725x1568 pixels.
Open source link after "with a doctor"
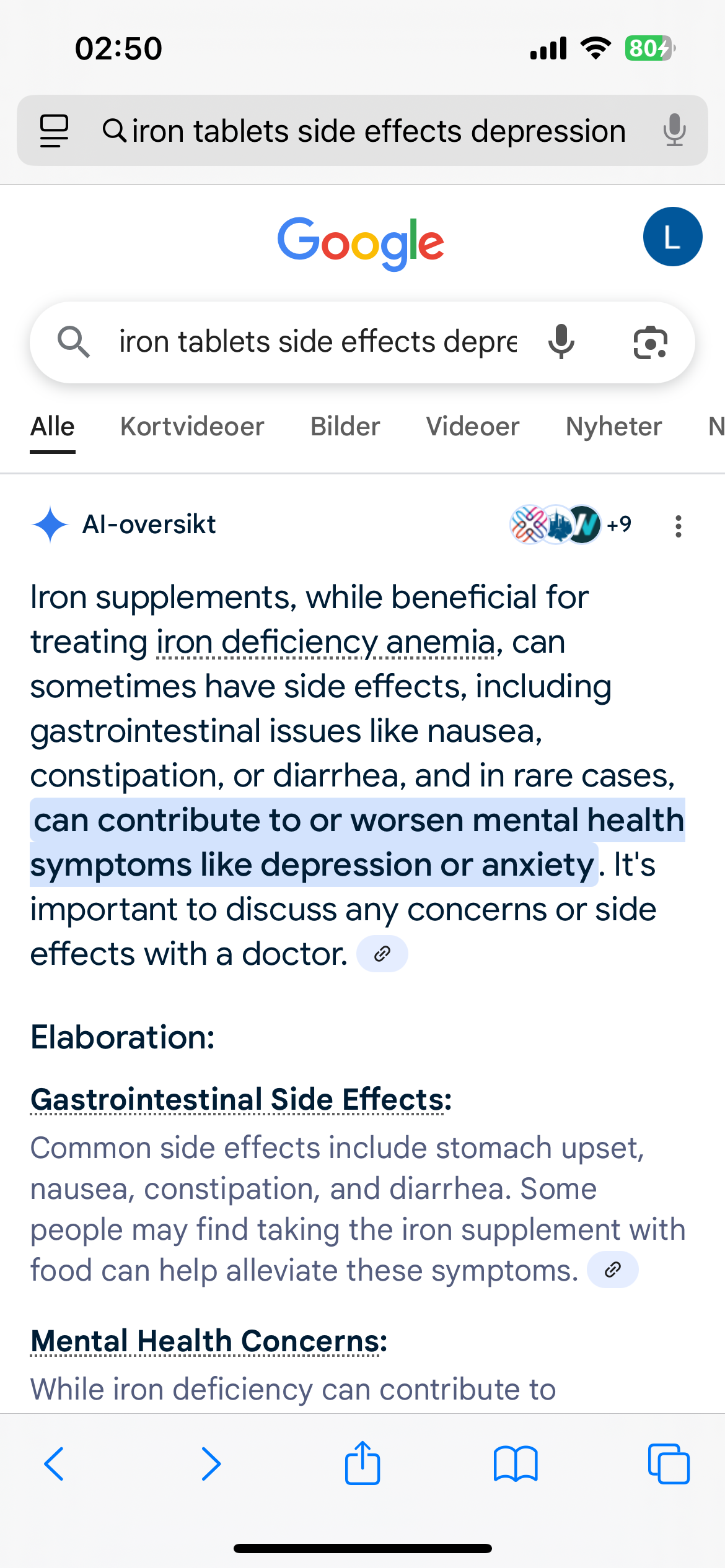[382, 954]
